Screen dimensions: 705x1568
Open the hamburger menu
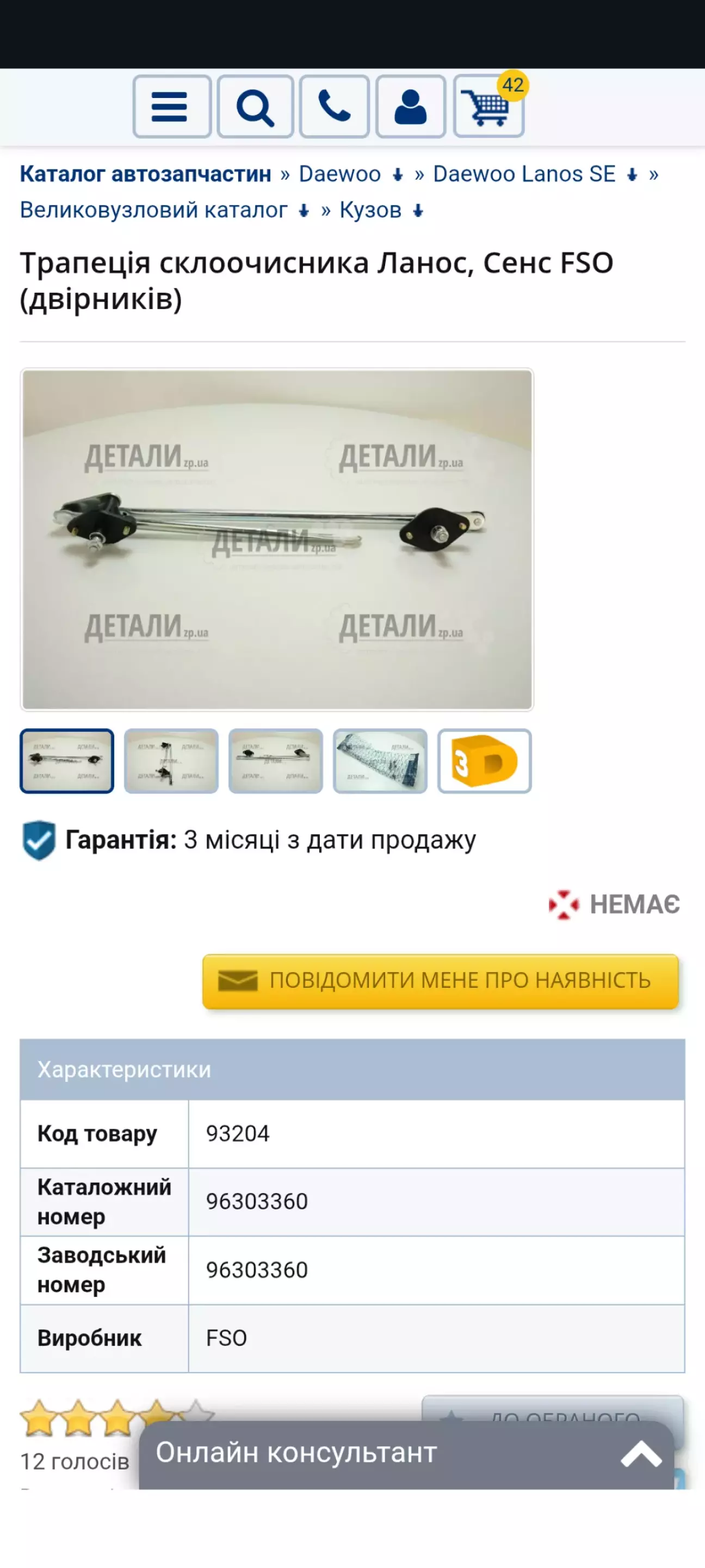coord(171,107)
